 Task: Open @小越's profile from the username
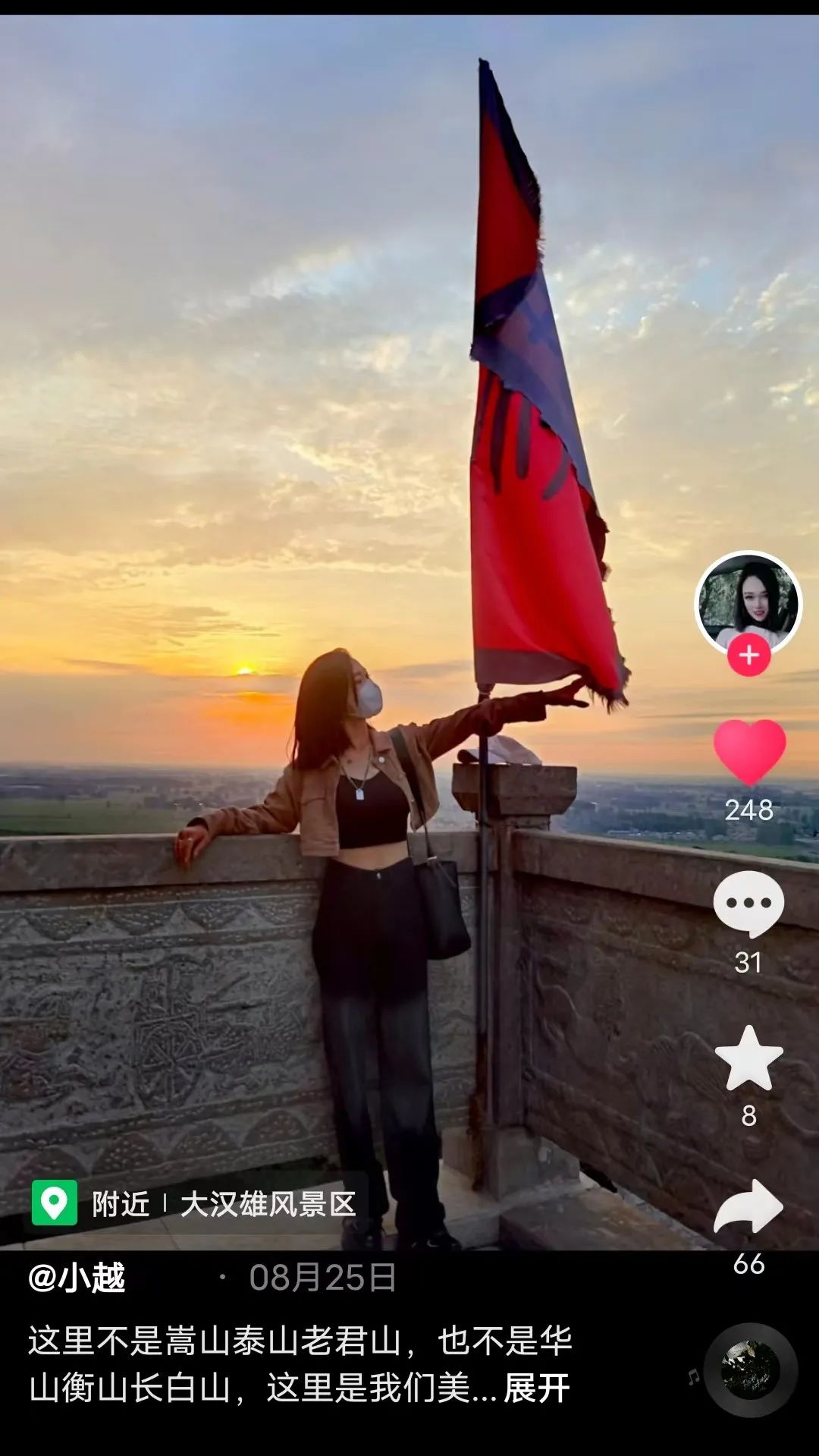[77, 1278]
